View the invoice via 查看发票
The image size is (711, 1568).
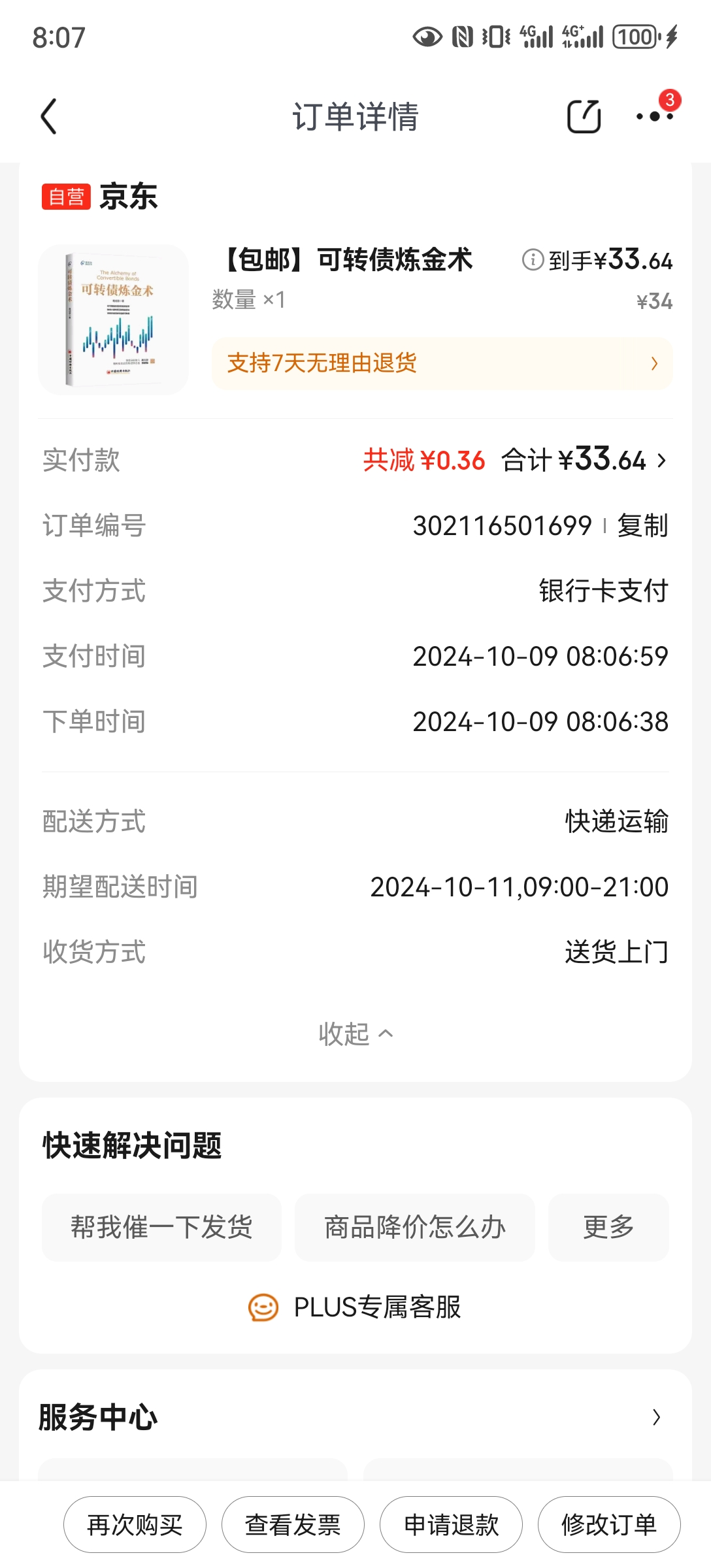[x=293, y=1525]
